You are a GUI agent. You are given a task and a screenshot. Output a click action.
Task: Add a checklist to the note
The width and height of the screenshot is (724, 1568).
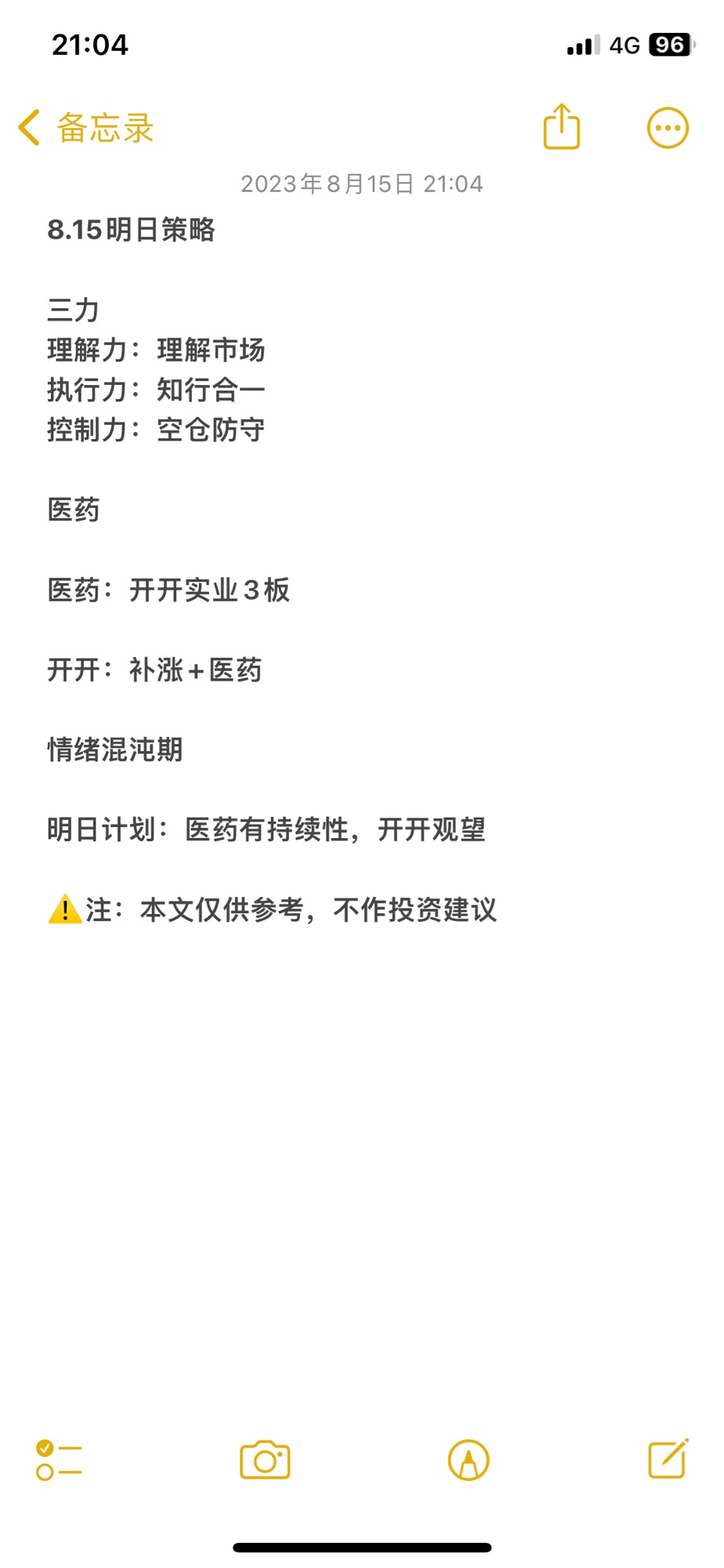click(59, 1460)
